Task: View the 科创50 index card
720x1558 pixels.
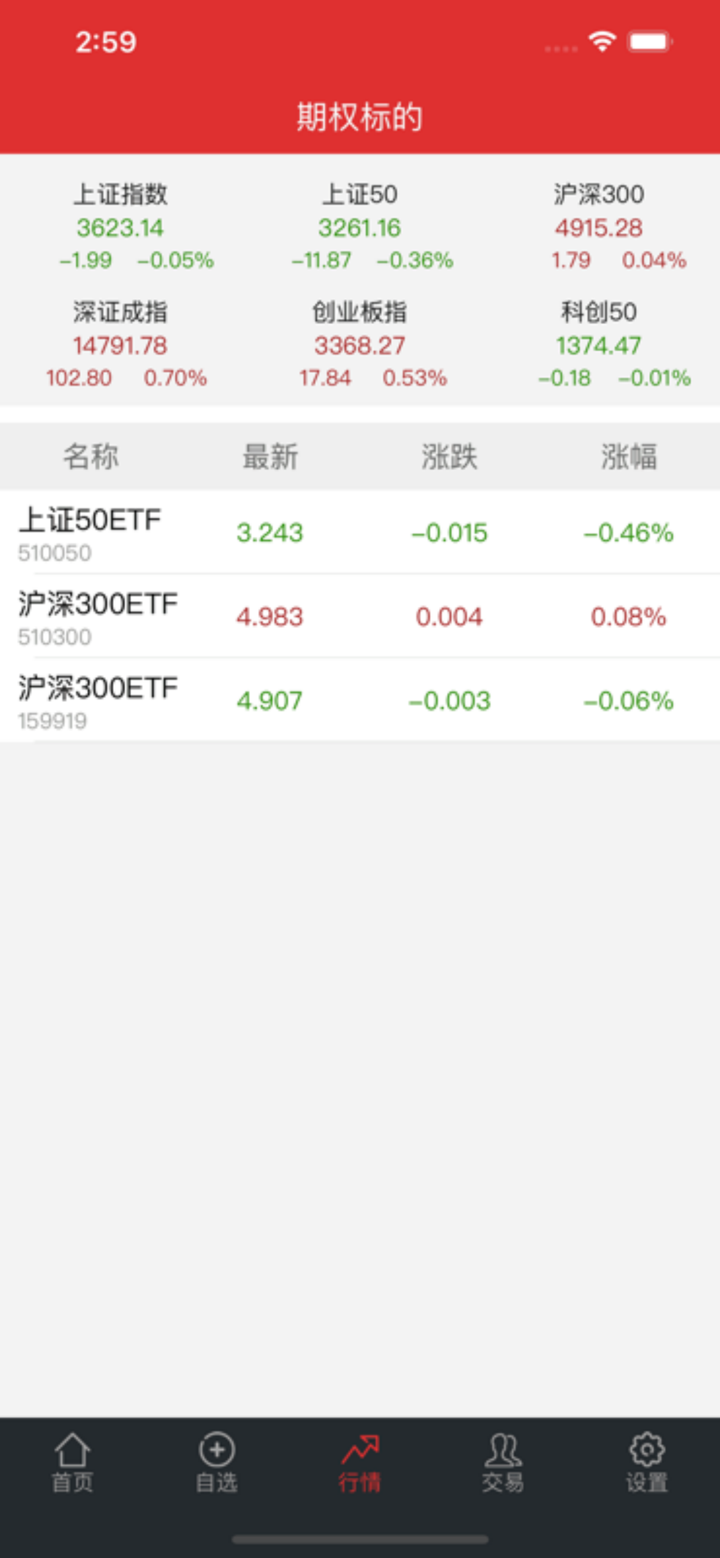Action: pyautogui.click(x=599, y=345)
